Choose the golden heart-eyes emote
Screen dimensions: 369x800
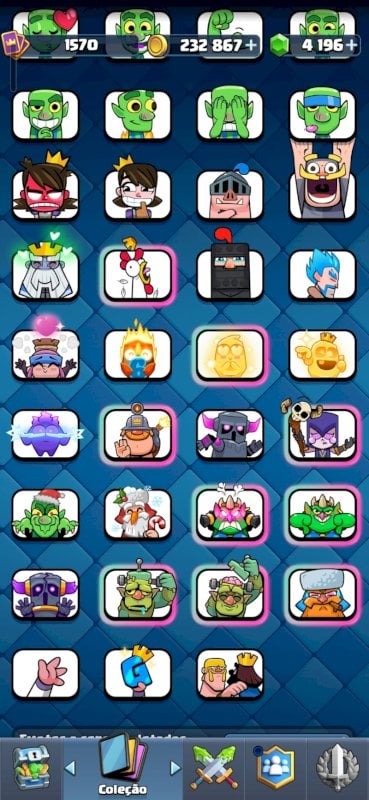coord(230,354)
